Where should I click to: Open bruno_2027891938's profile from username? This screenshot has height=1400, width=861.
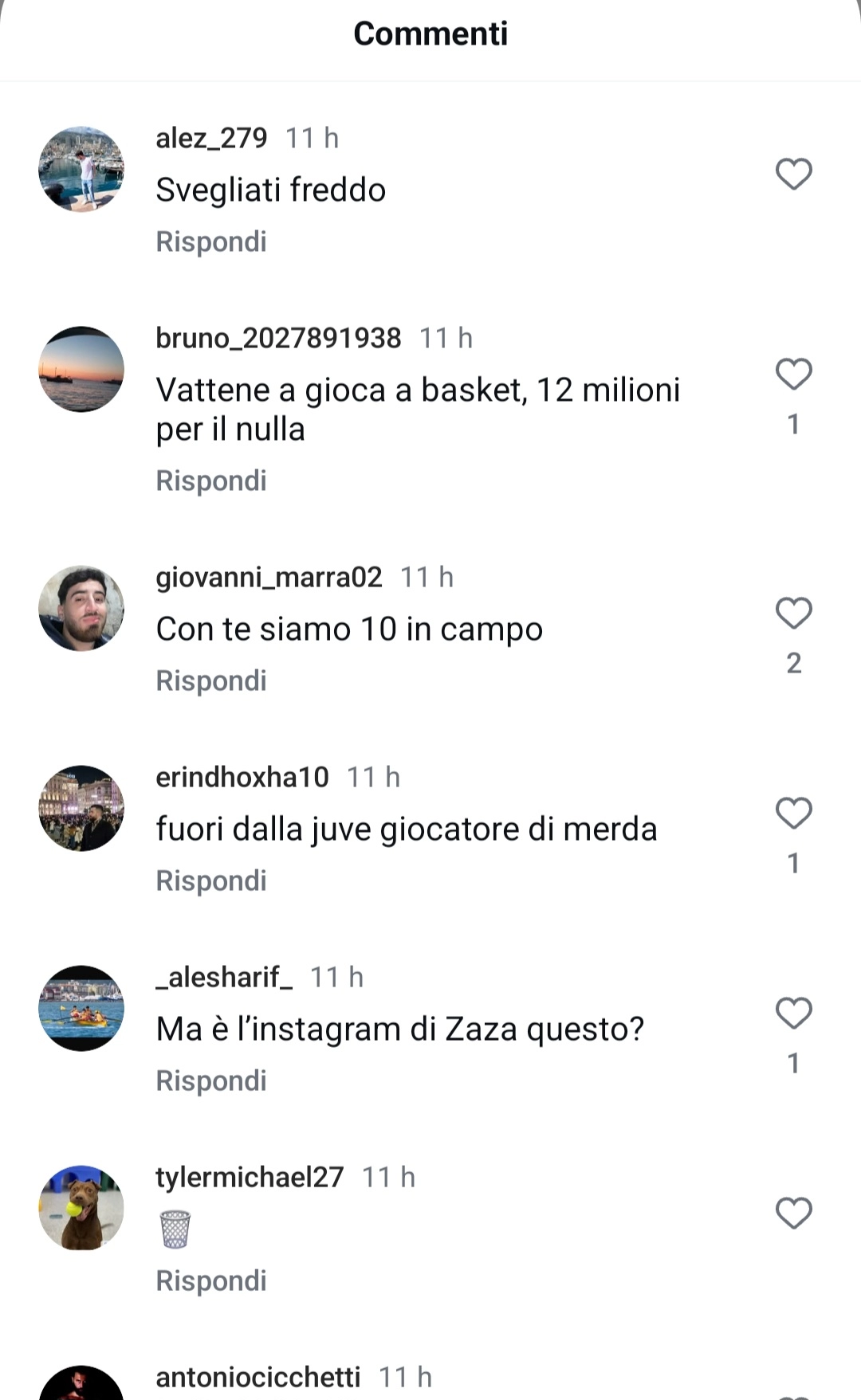[x=278, y=338]
